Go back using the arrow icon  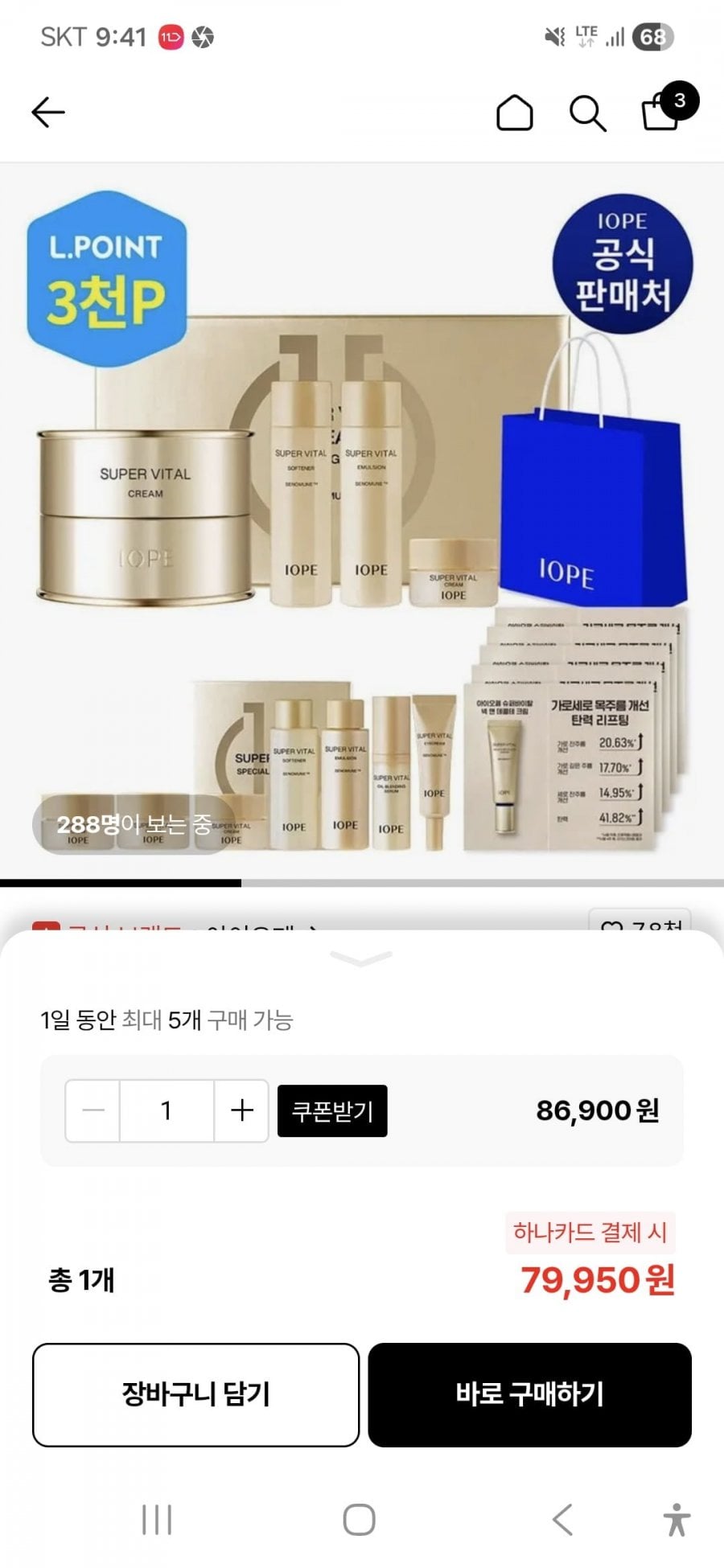coord(47,113)
